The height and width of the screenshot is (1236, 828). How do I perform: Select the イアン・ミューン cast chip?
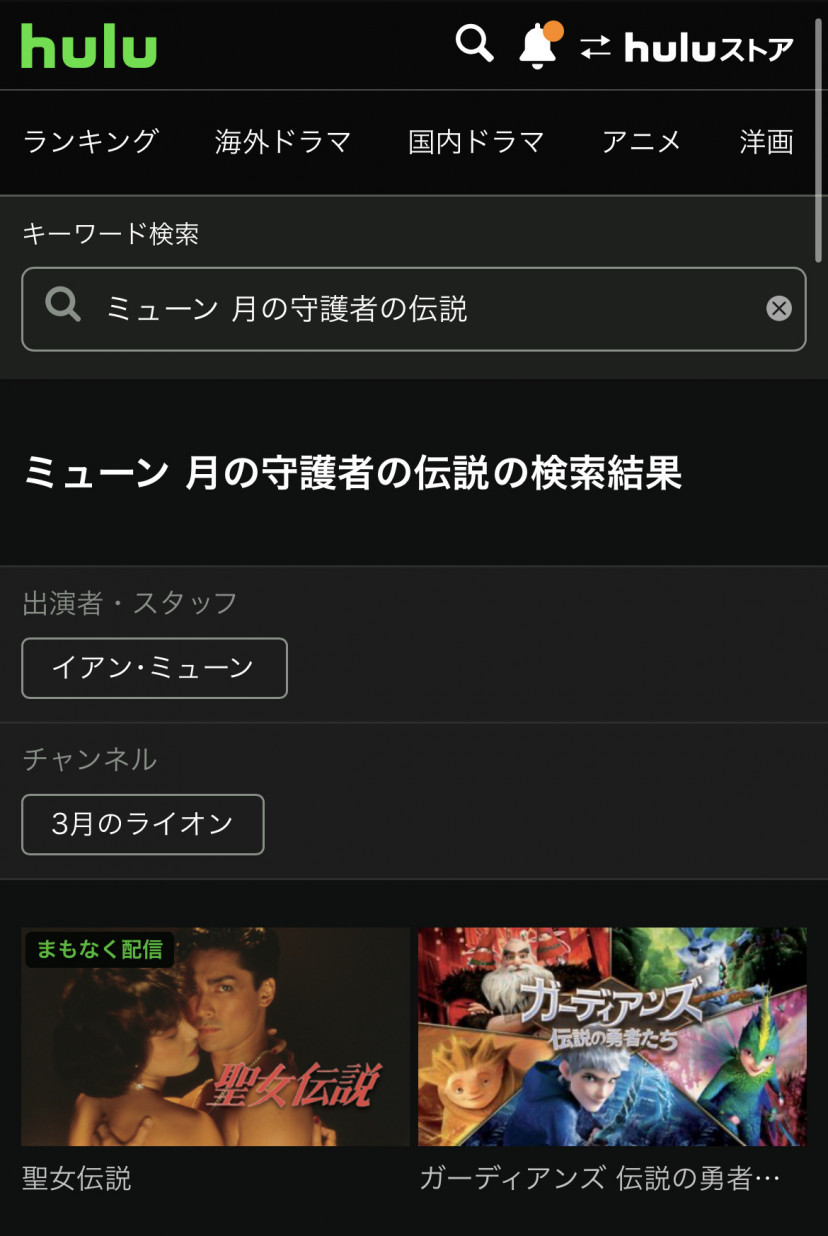click(x=154, y=668)
